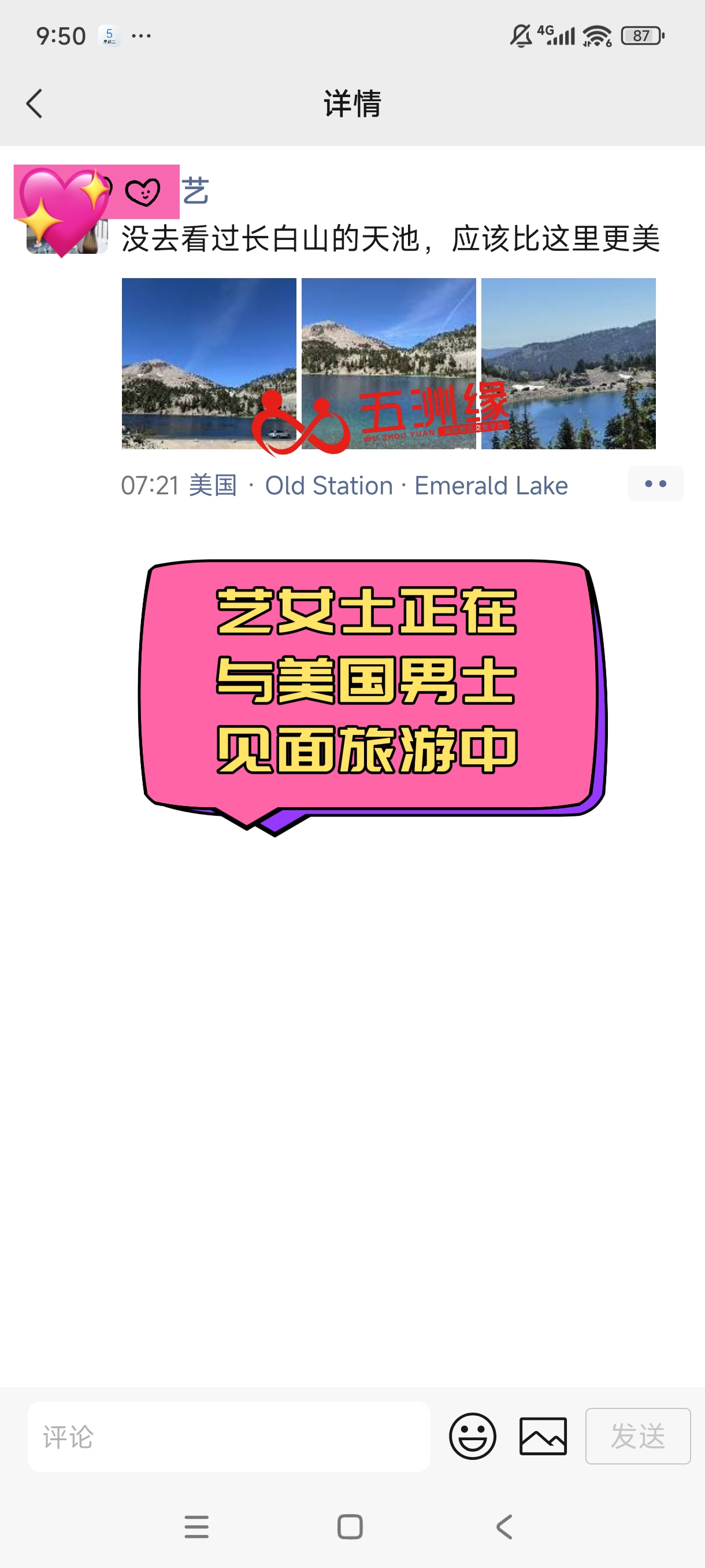Attach an image to the comment

[543, 1436]
